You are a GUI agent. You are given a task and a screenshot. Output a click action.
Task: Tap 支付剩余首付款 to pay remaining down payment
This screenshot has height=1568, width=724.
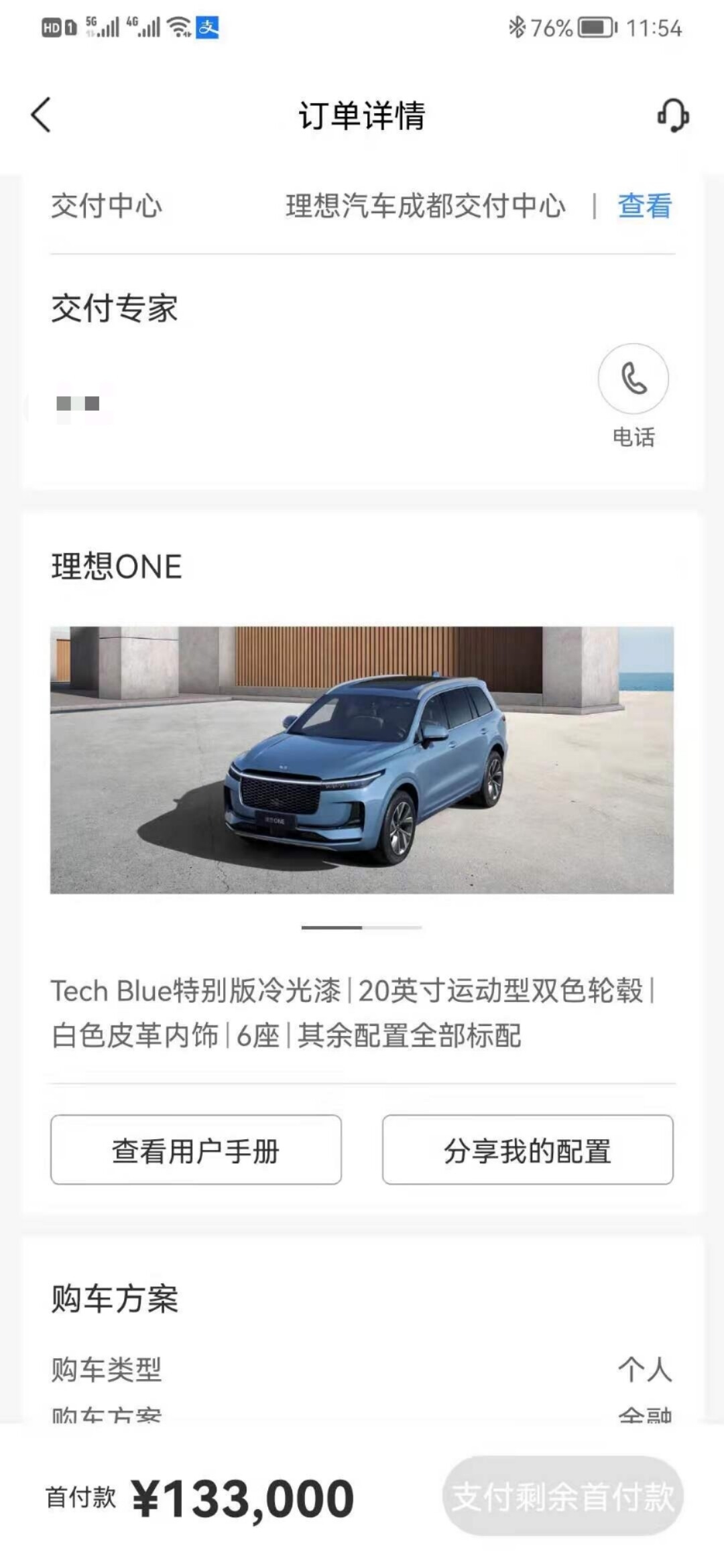pos(562,1496)
